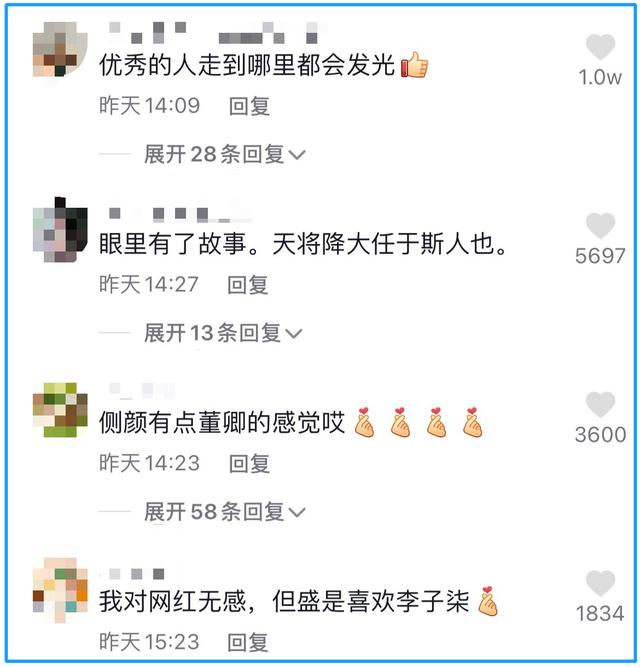This screenshot has height=667, width=640.
Task: Like the comment 我对网红无感
Action: click(x=600, y=583)
